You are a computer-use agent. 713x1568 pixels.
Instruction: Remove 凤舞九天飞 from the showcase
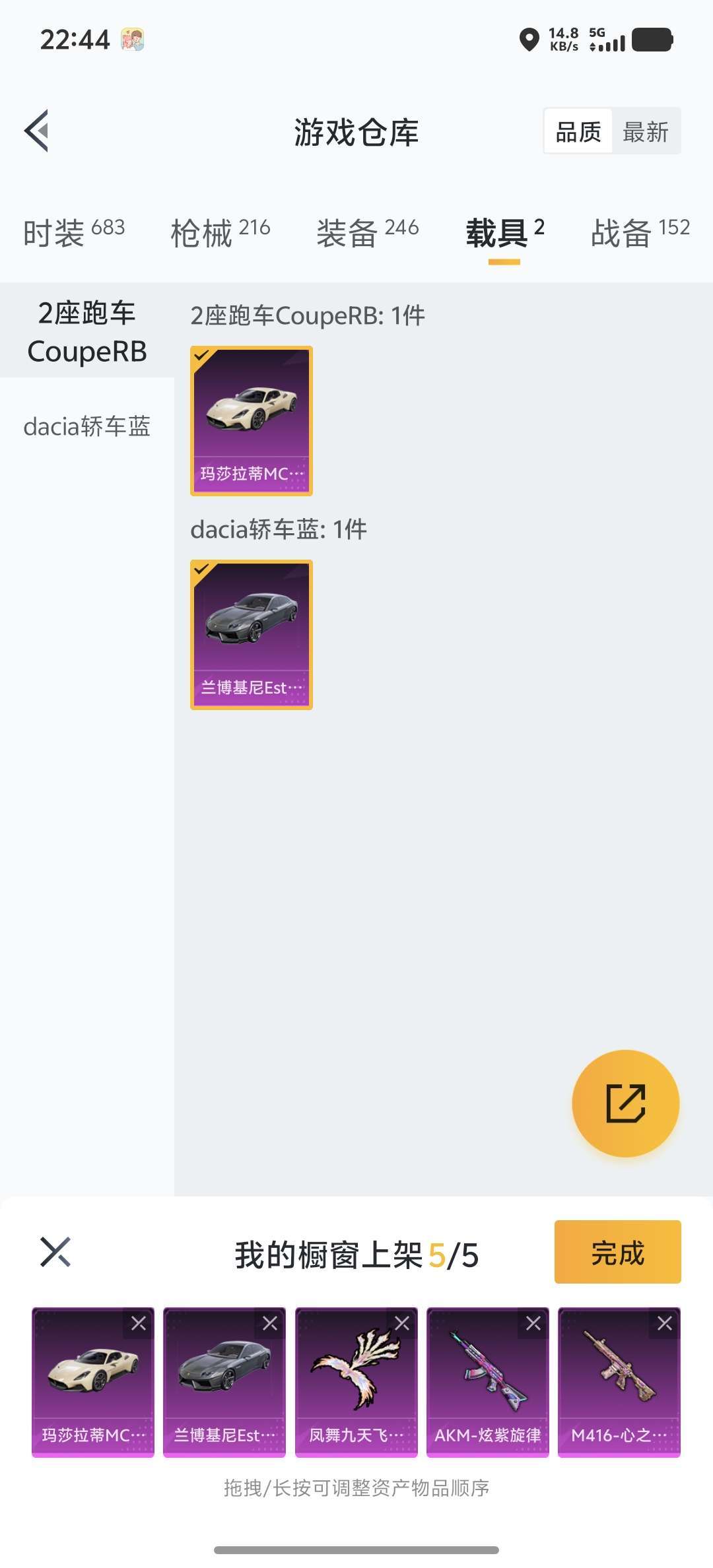click(402, 1323)
